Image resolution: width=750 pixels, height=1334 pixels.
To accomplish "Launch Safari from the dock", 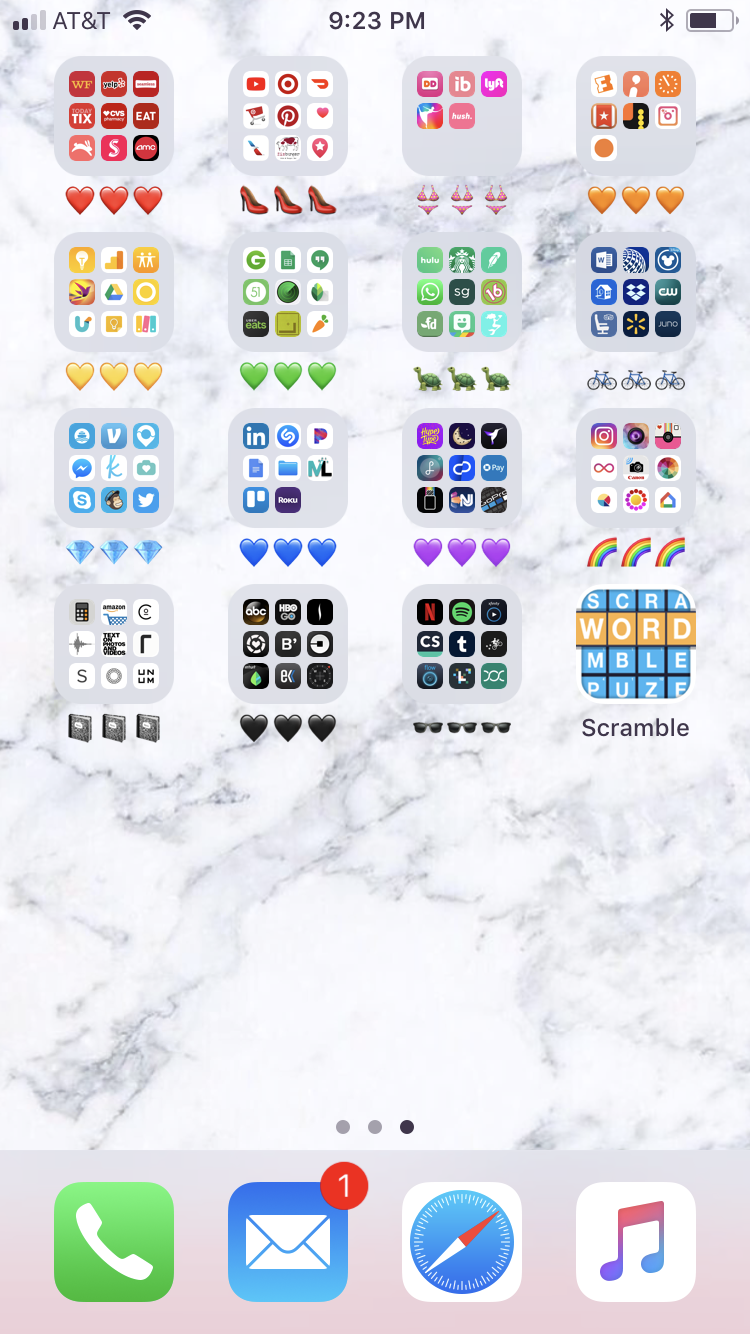I will pyautogui.click(x=462, y=1241).
